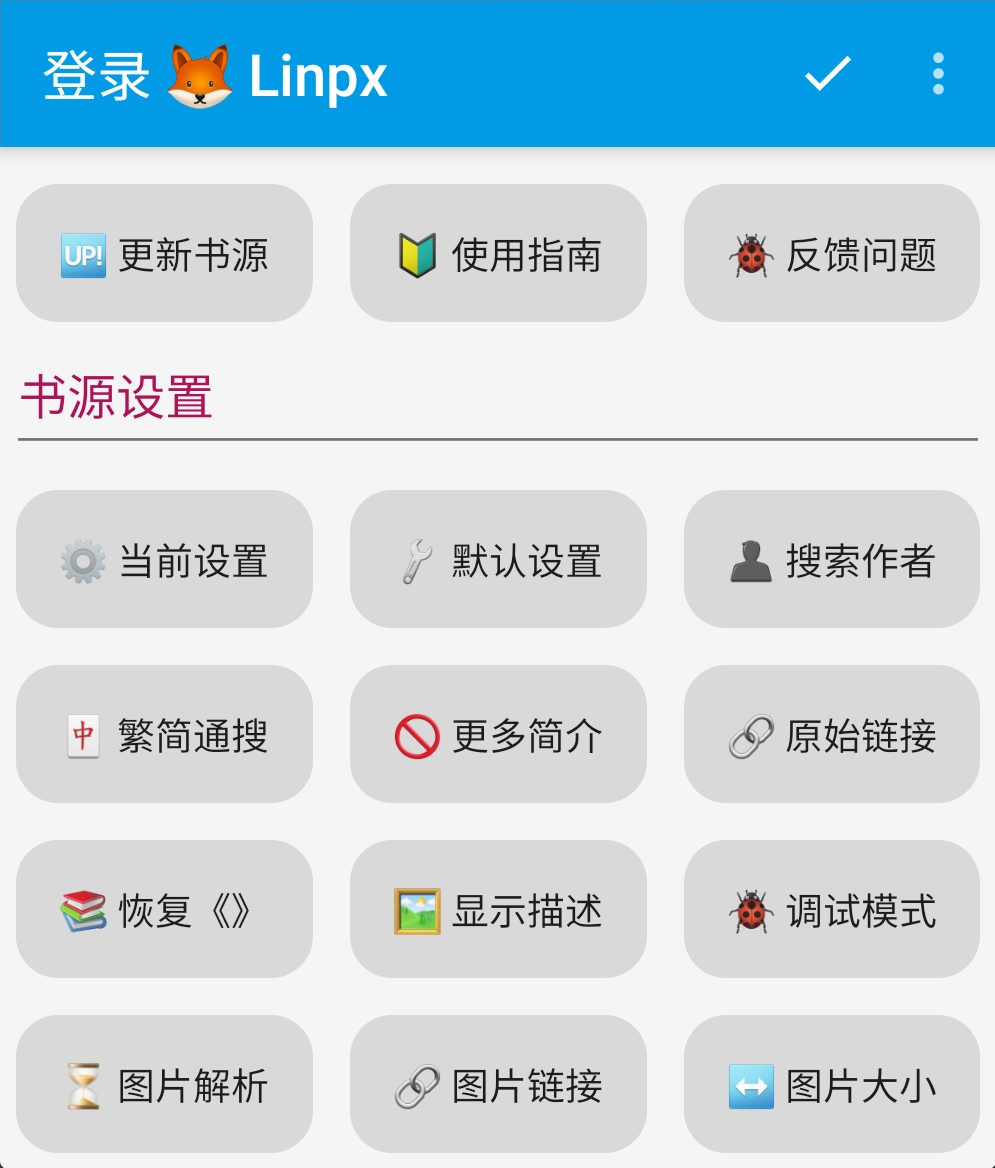
Task: Enable 调试模式
Action: pos(832,909)
